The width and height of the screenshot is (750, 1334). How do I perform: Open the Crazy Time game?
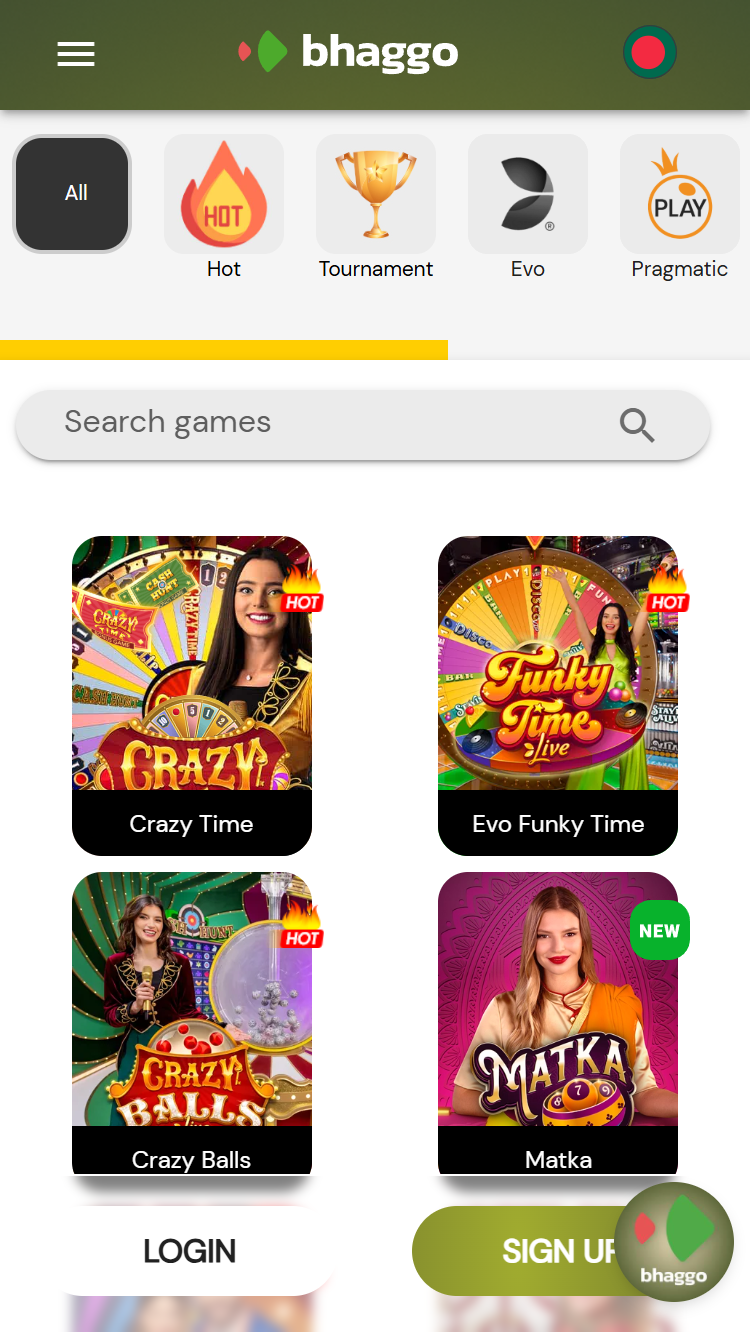pyautogui.click(x=192, y=694)
